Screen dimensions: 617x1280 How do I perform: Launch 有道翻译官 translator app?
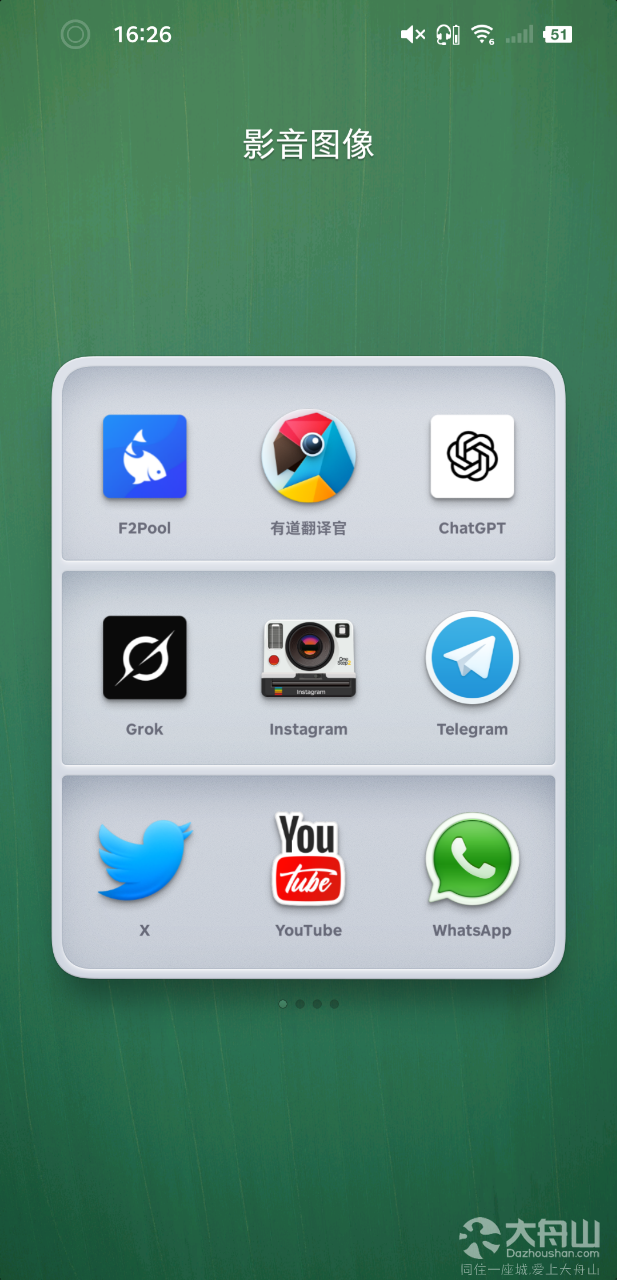308,457
